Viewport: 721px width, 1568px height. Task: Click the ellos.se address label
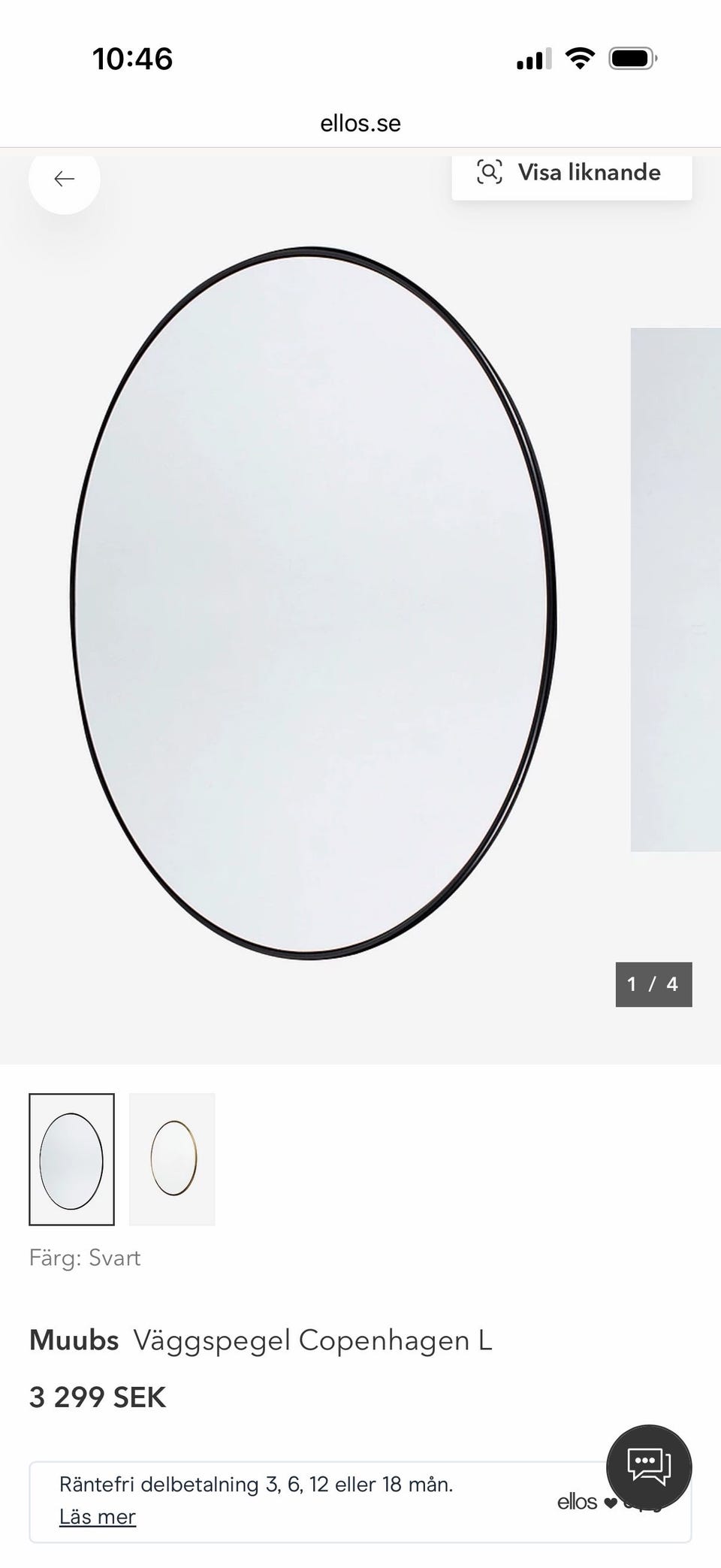pyautogui.click(x=360, y=122)
